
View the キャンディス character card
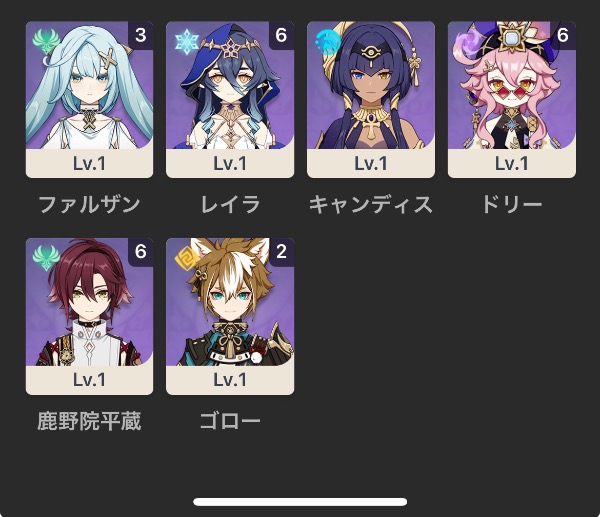371,100
